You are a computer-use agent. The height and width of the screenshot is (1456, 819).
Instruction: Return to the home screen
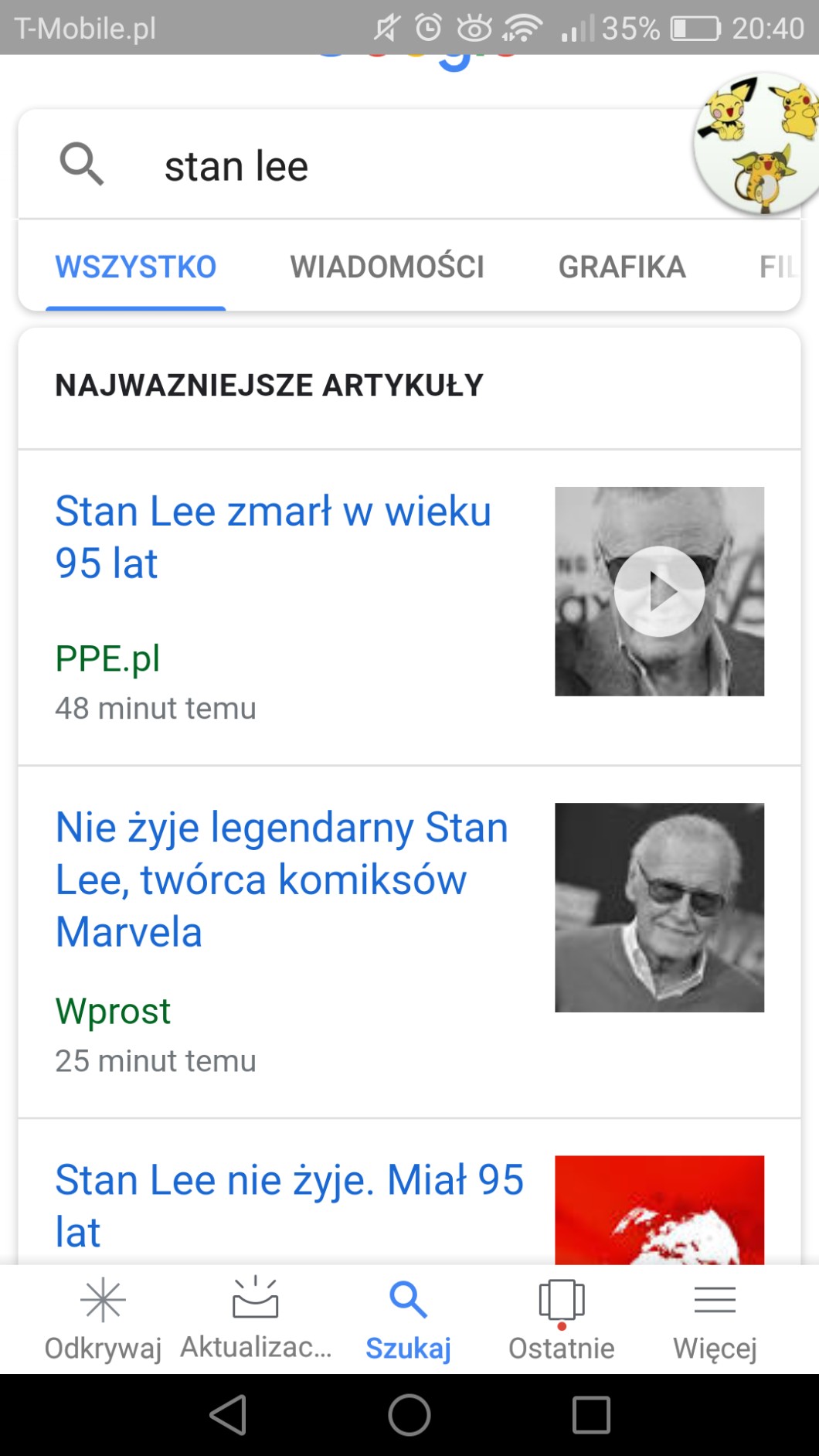point(409,1415)
